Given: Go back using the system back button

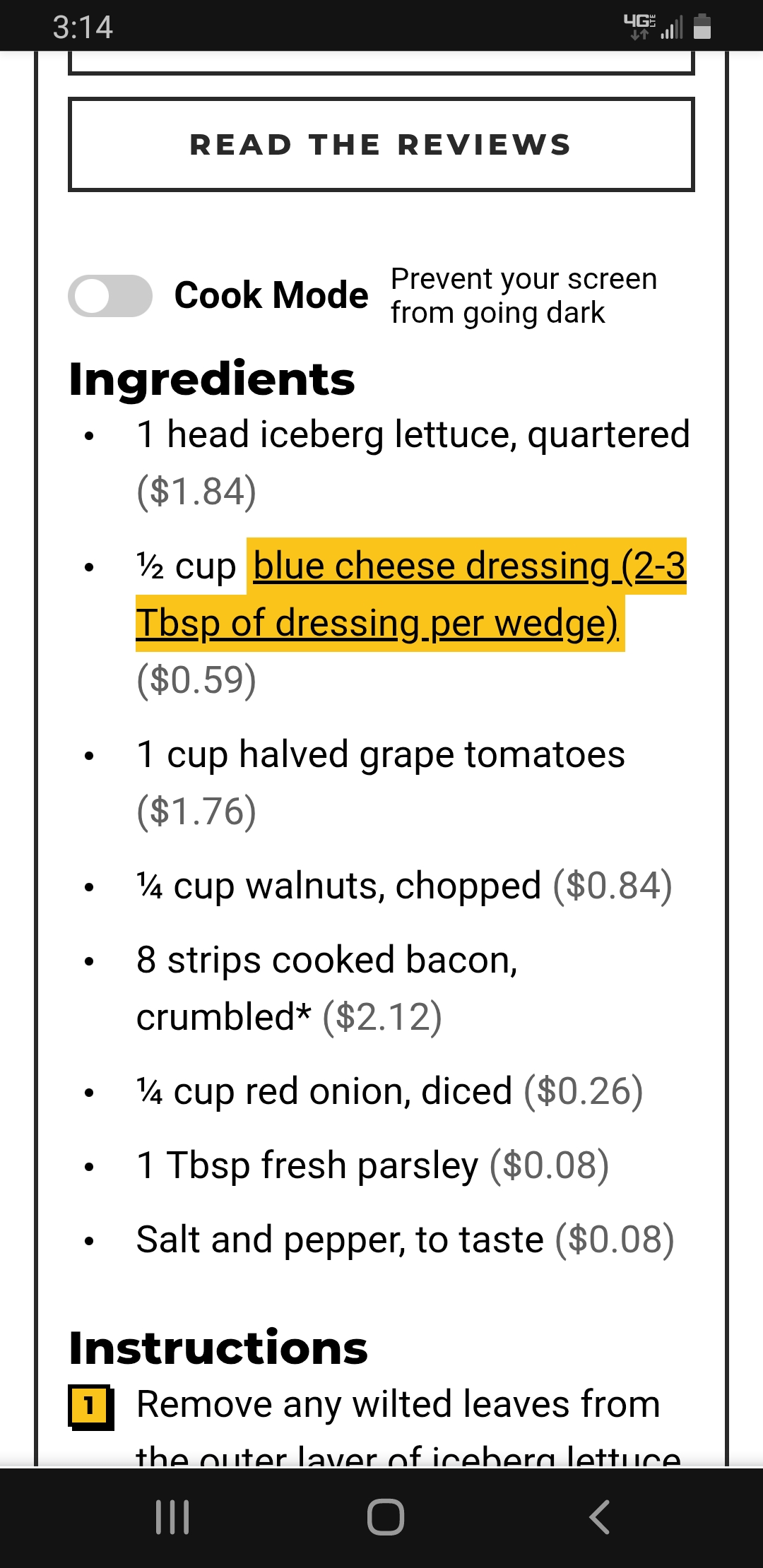Looking at the screenshot, I should coord(599,1516).
